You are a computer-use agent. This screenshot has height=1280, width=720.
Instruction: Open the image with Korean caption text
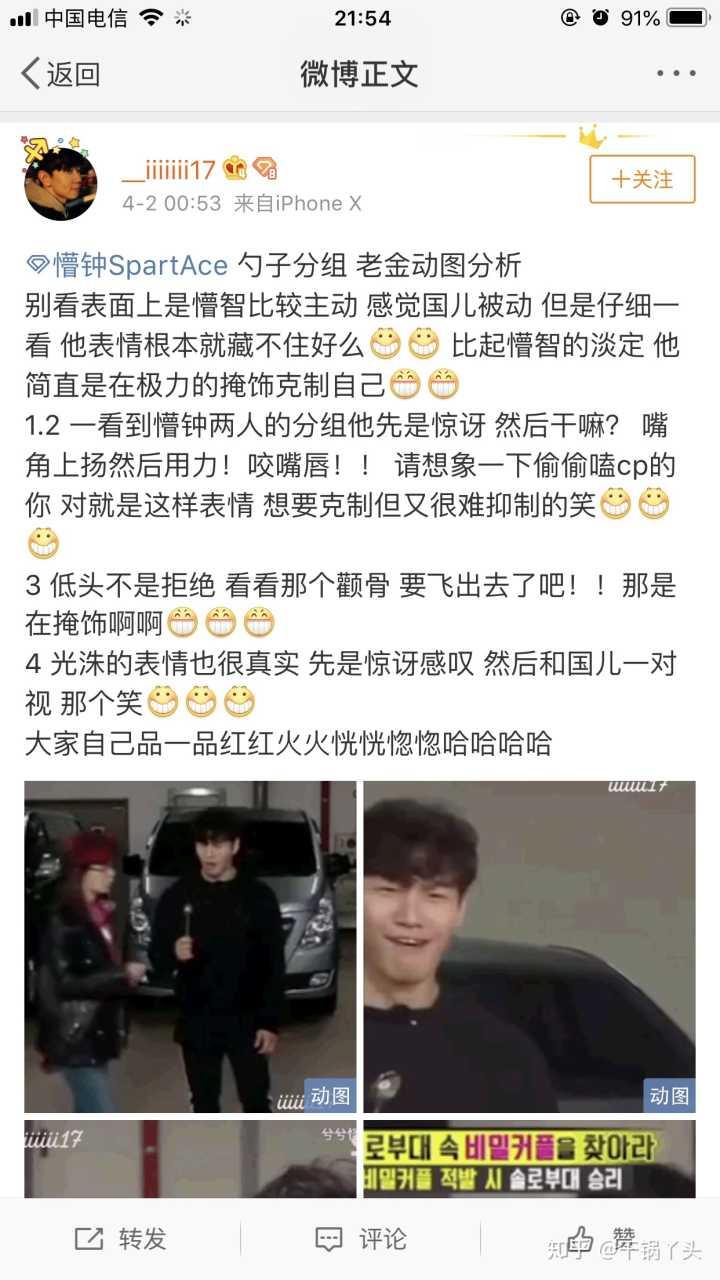point(529,1158)
